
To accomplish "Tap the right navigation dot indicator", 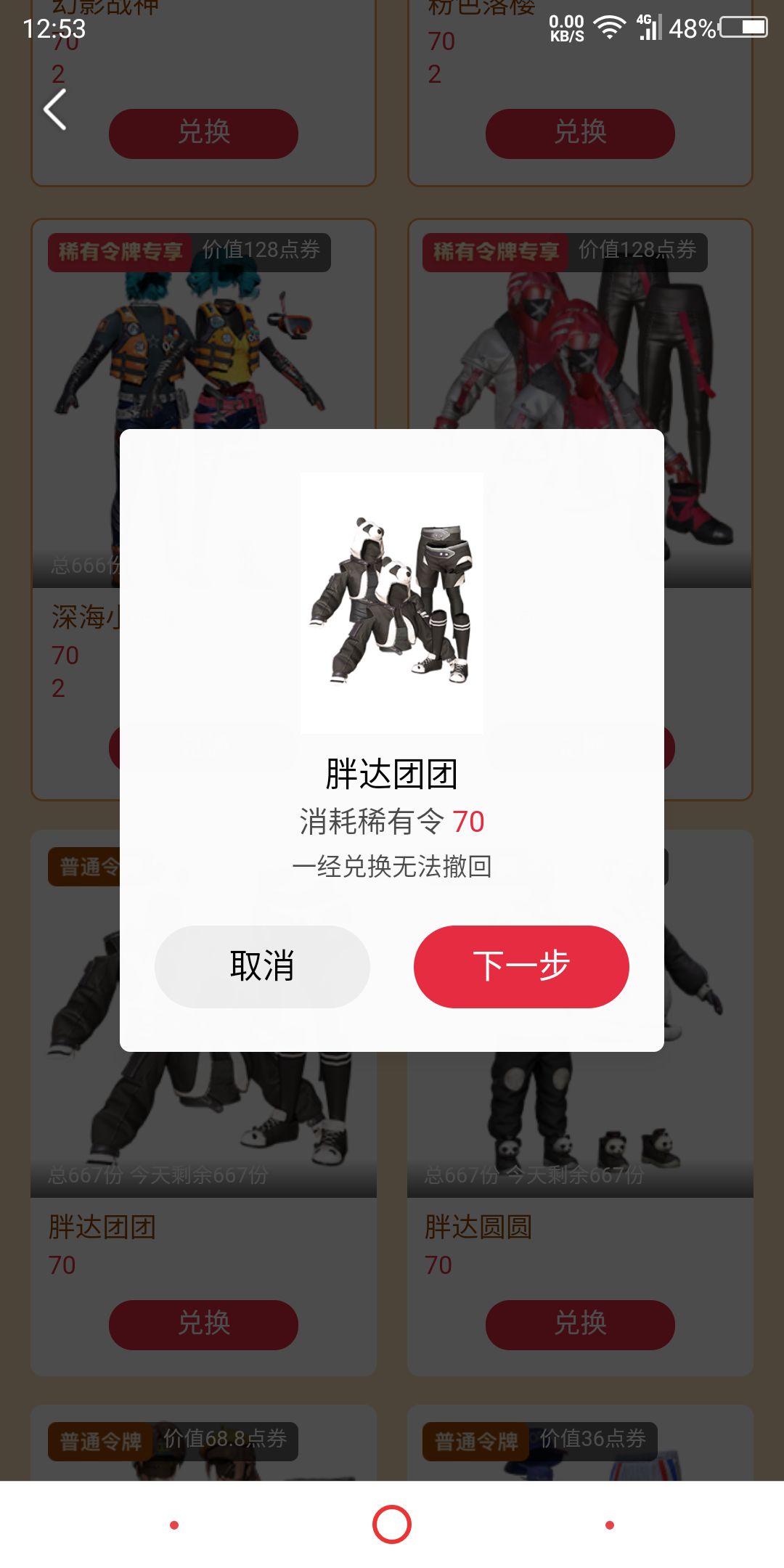I will tap(608, 1526).
